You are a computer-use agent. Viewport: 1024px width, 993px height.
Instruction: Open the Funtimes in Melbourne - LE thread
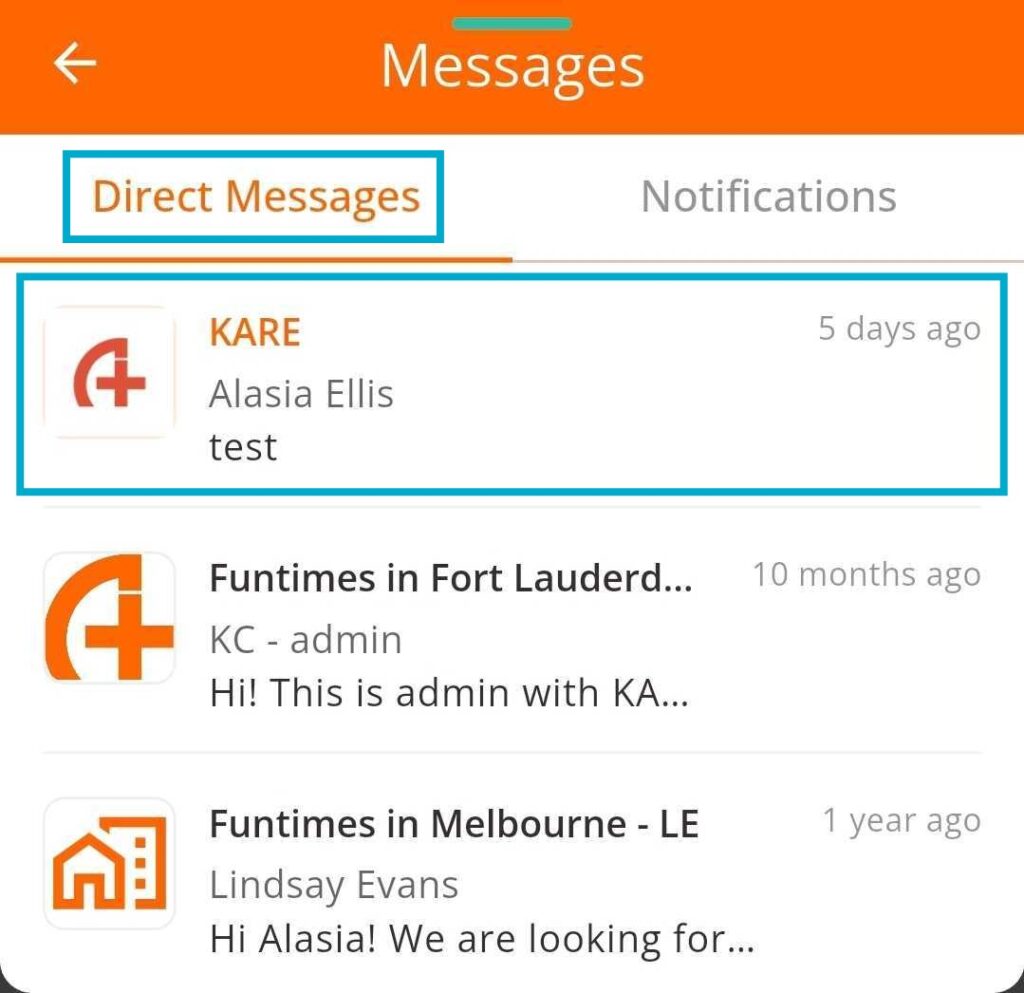pyautogui.click(x=510, y=875)
